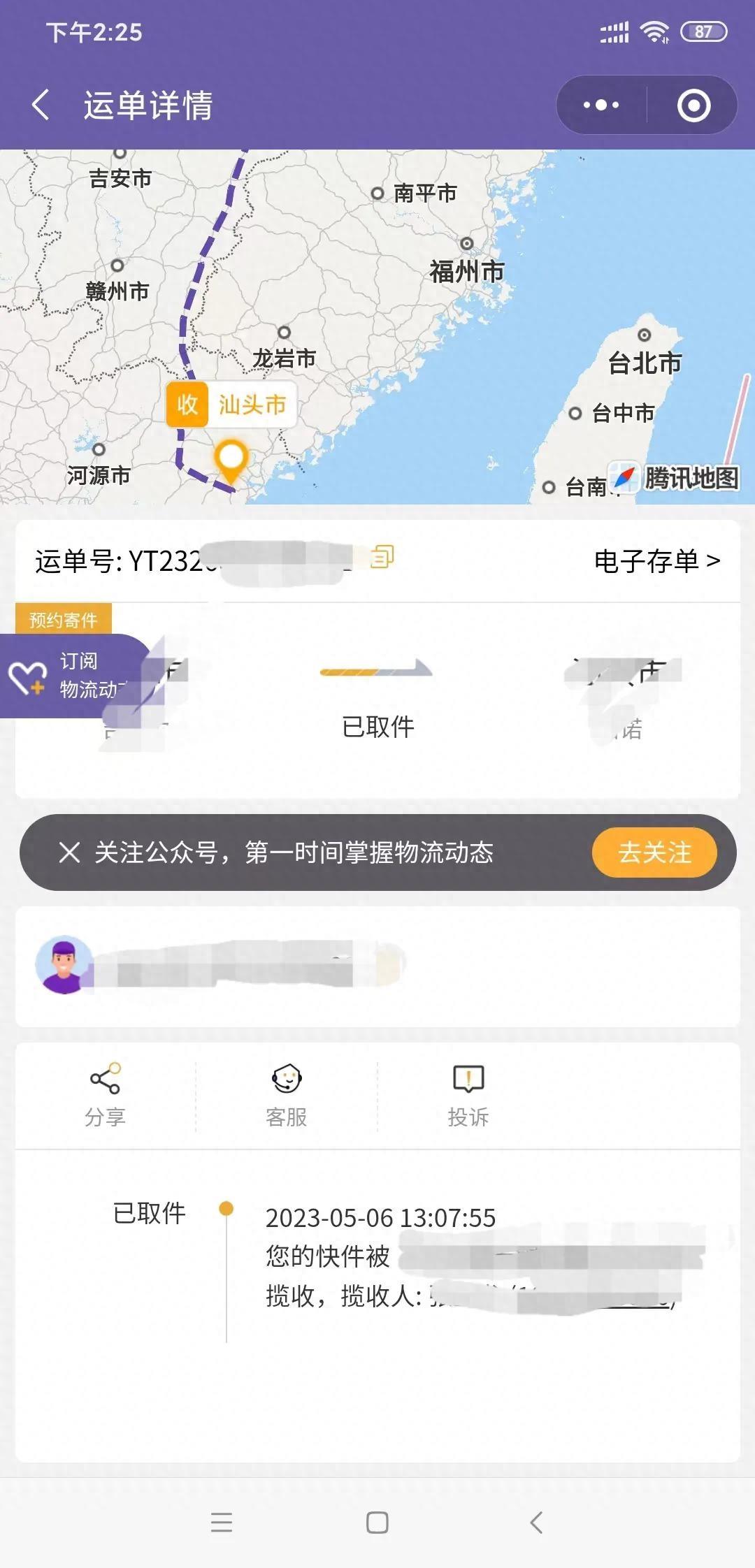
Task: Tap 去关注 to follow the official account
Action: tap(654, 852)
